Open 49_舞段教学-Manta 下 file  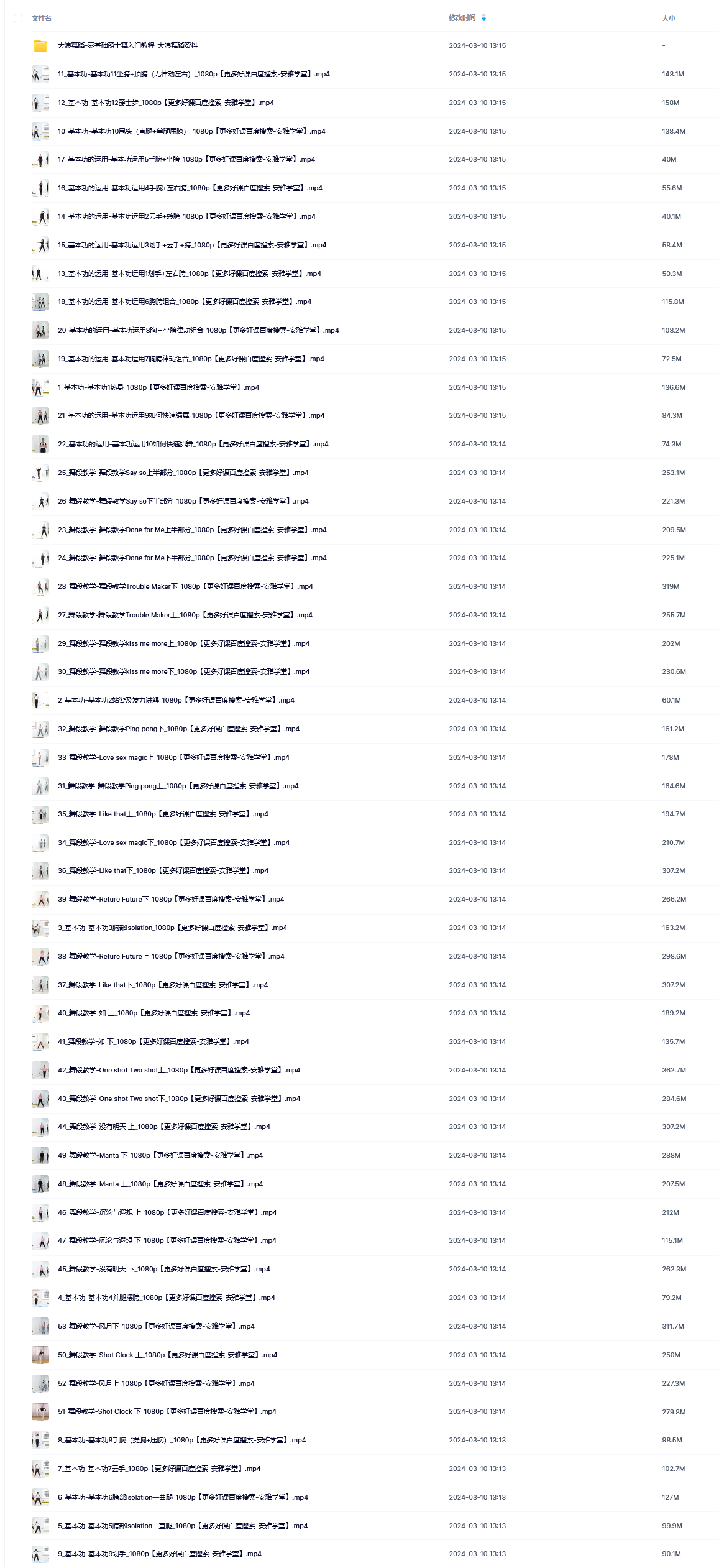pos(160,1155)
